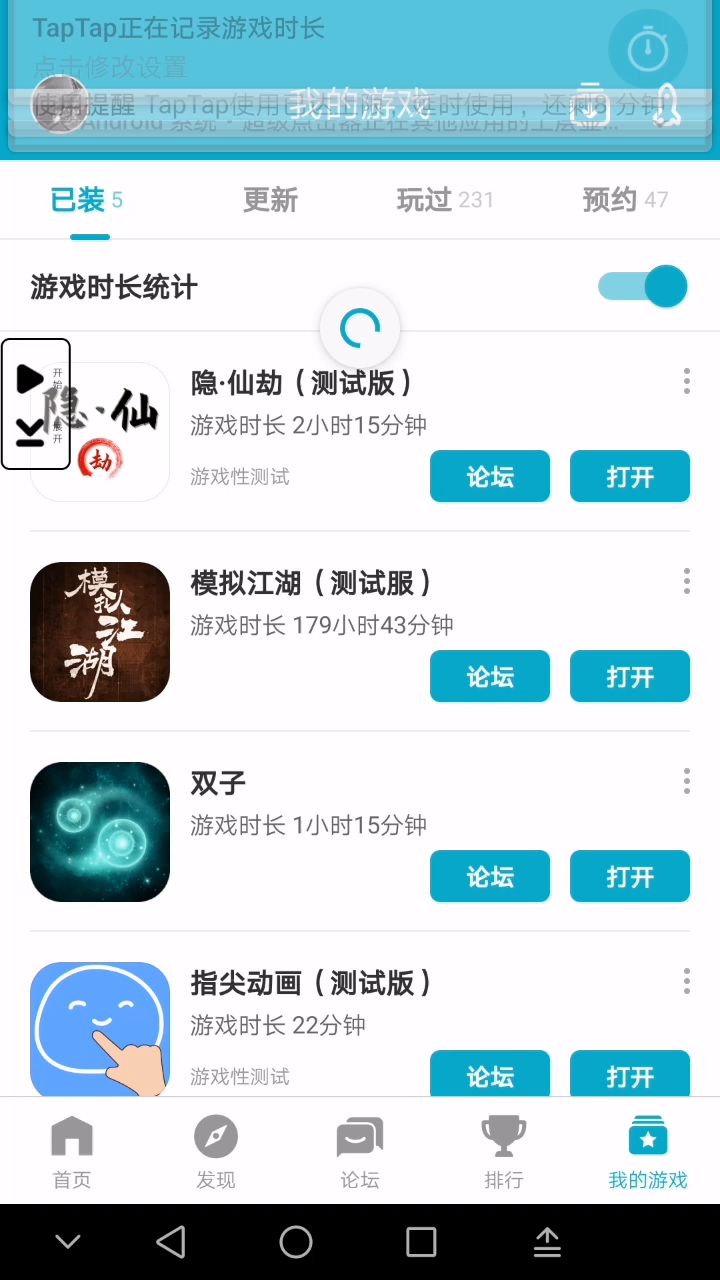This screenshot has height=1280, width=720.
Task: Open the 双子 game forum
Action: [x=490, y=876]
